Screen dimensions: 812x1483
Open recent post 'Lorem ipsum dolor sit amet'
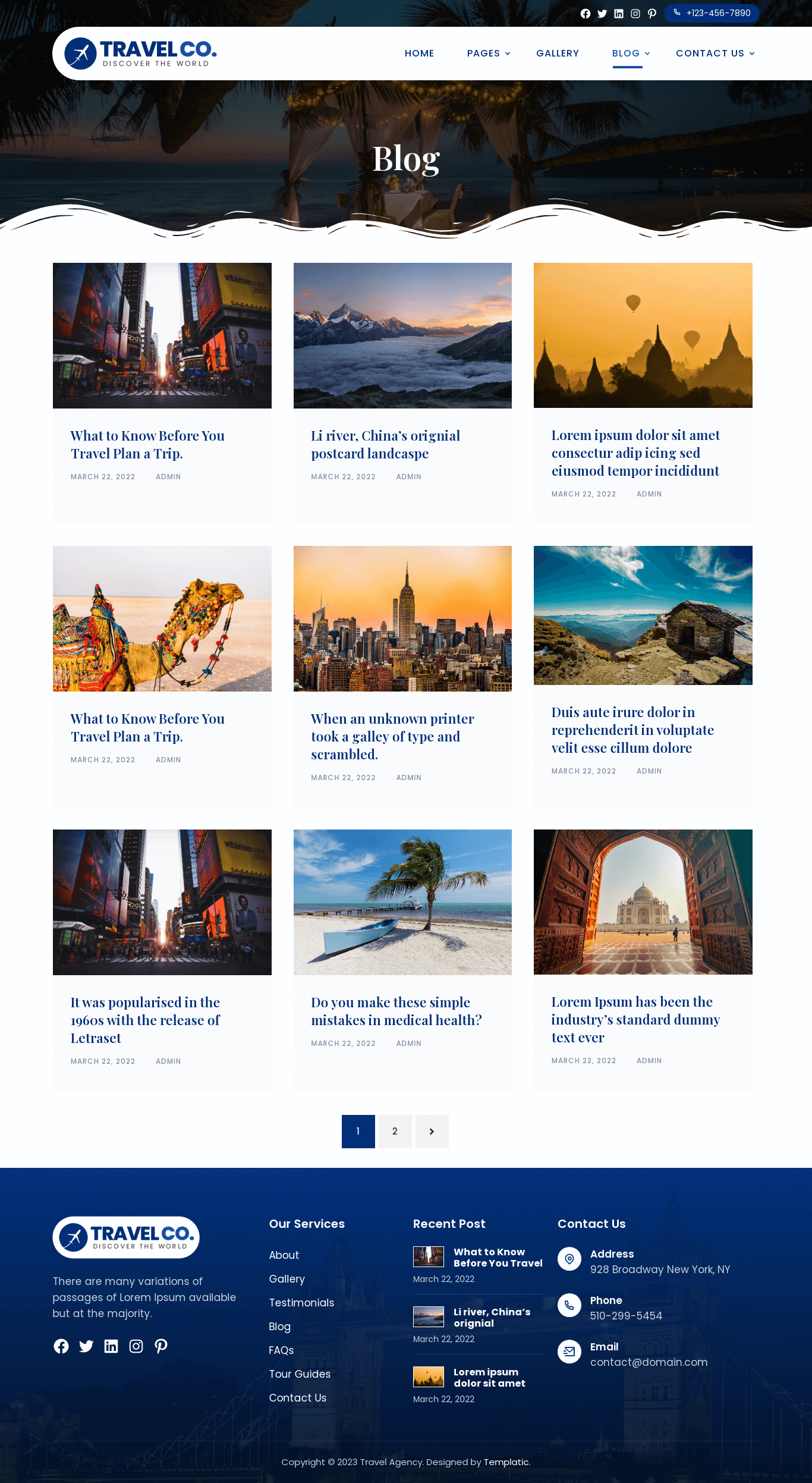pyautogui.click(x=489, y=1378)
